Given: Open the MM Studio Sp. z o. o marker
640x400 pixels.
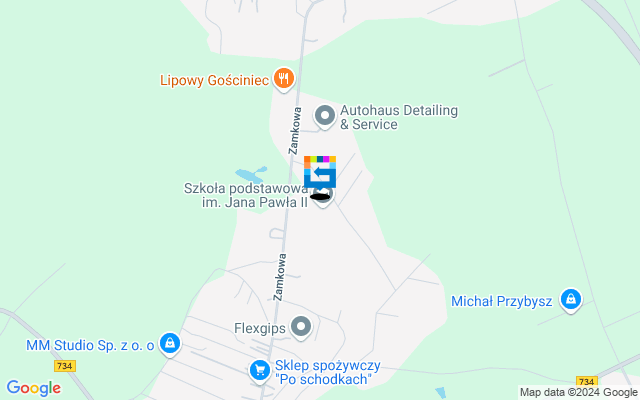Looking at the screenshot, I should pos(170,345).
